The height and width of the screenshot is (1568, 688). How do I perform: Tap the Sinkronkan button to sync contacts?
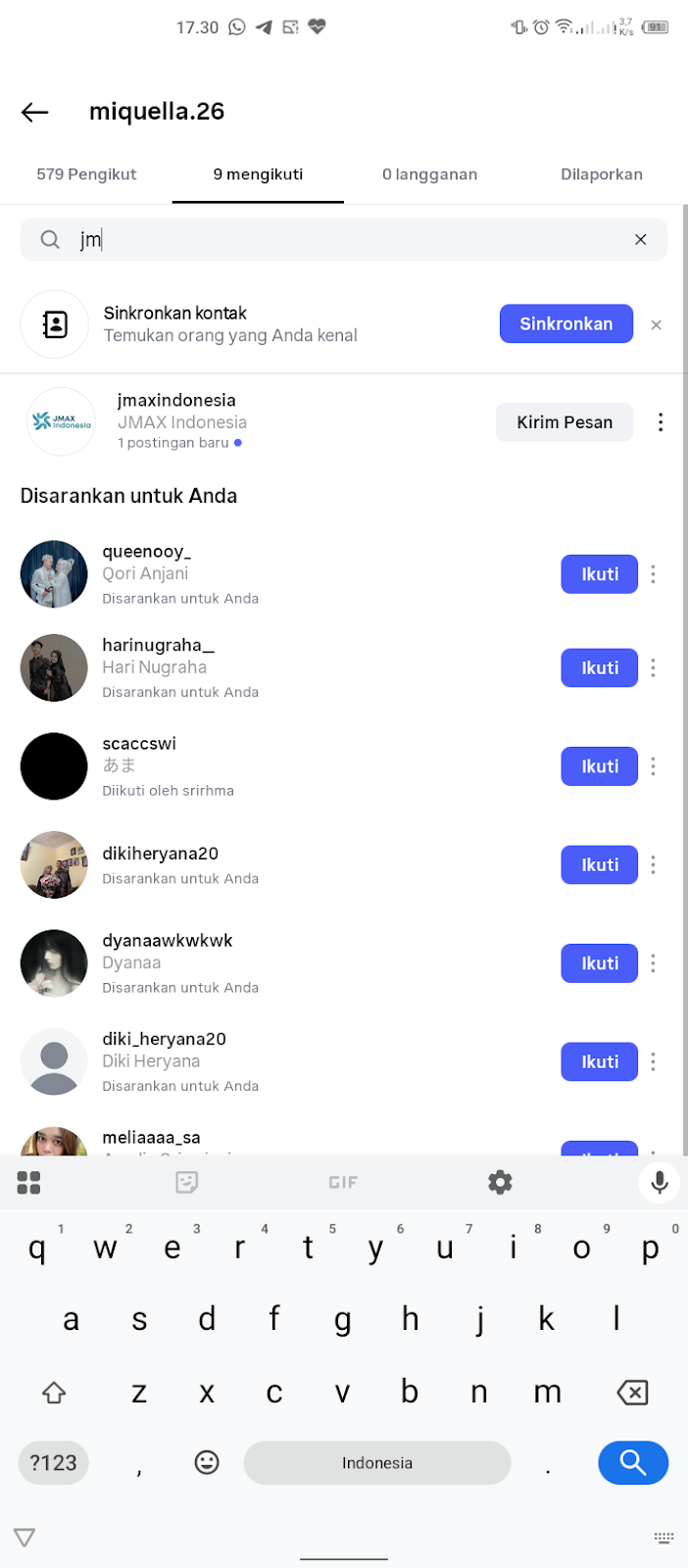point(565,324)
